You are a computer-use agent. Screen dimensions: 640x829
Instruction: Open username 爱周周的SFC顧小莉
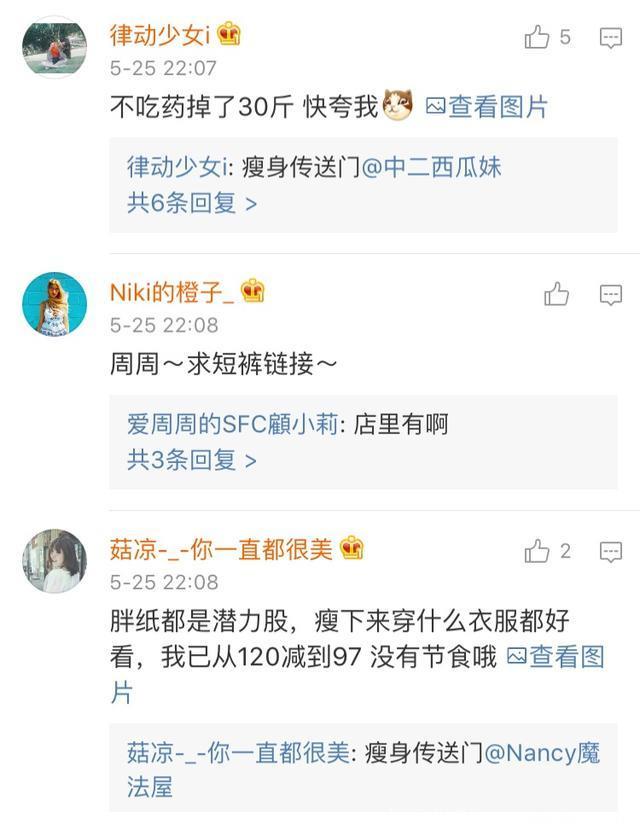coord(237,424)
